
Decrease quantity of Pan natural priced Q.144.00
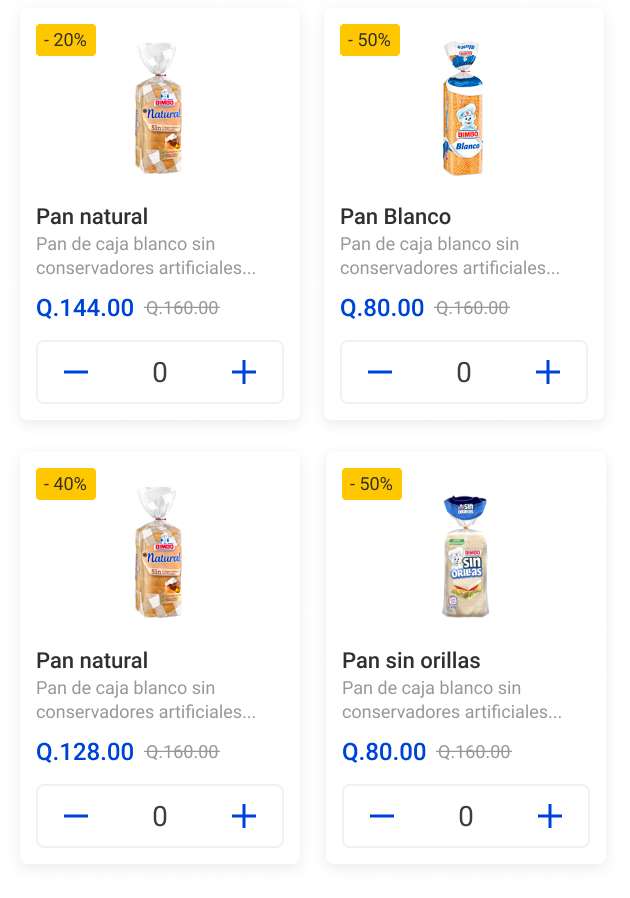76,373
